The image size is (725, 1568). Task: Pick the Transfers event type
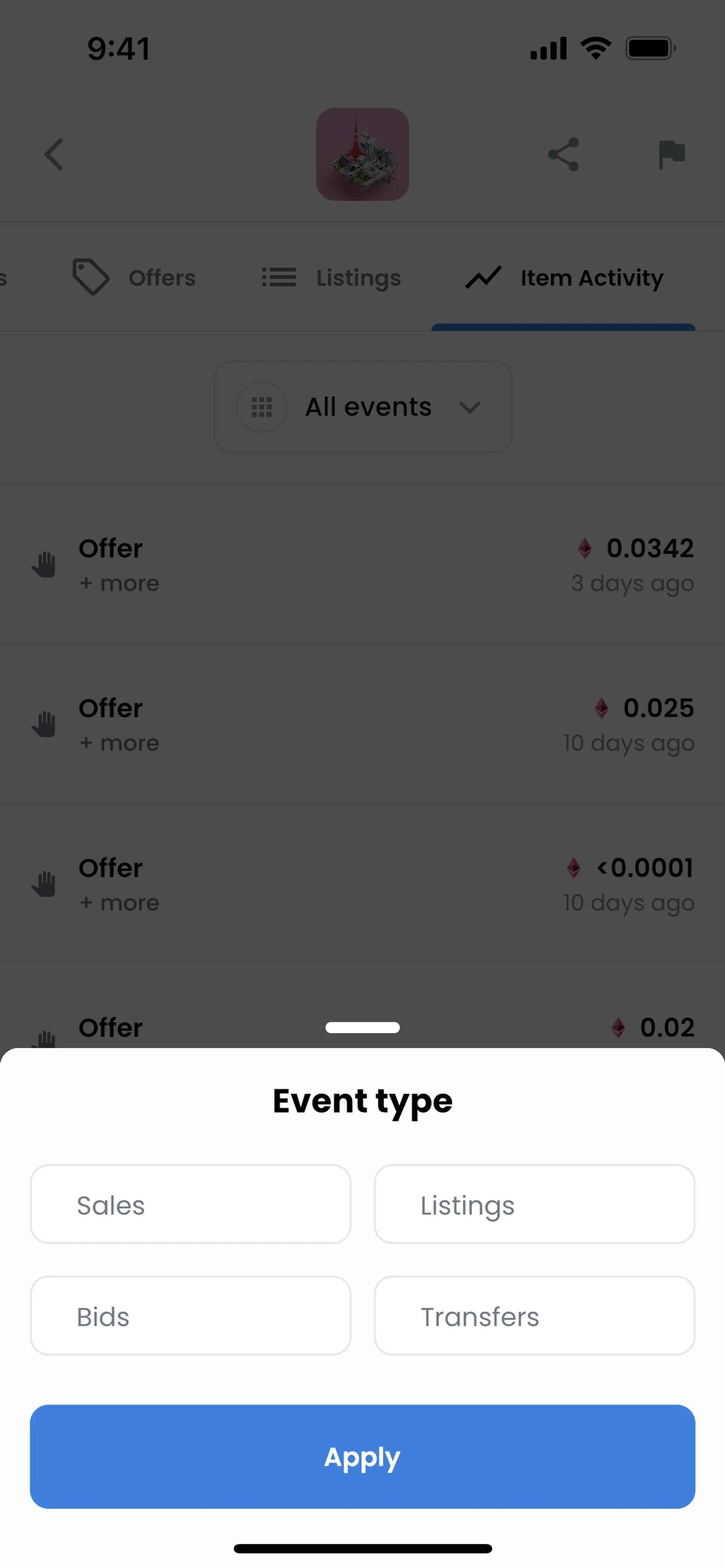(534, 1316)
